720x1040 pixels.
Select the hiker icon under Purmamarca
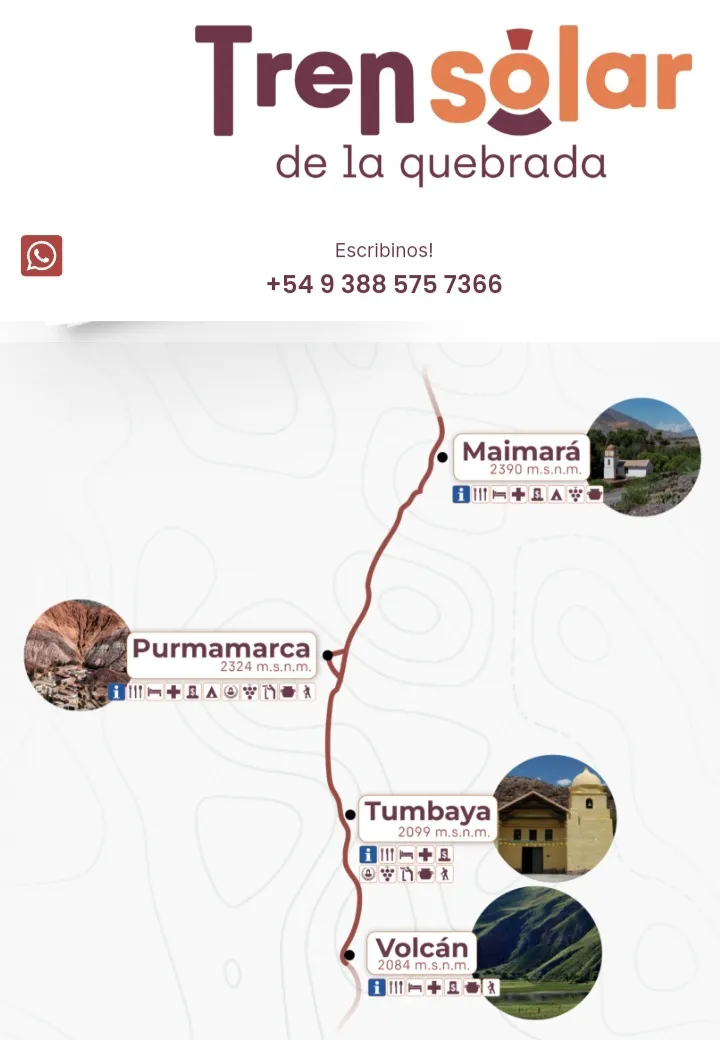point(306,692)
